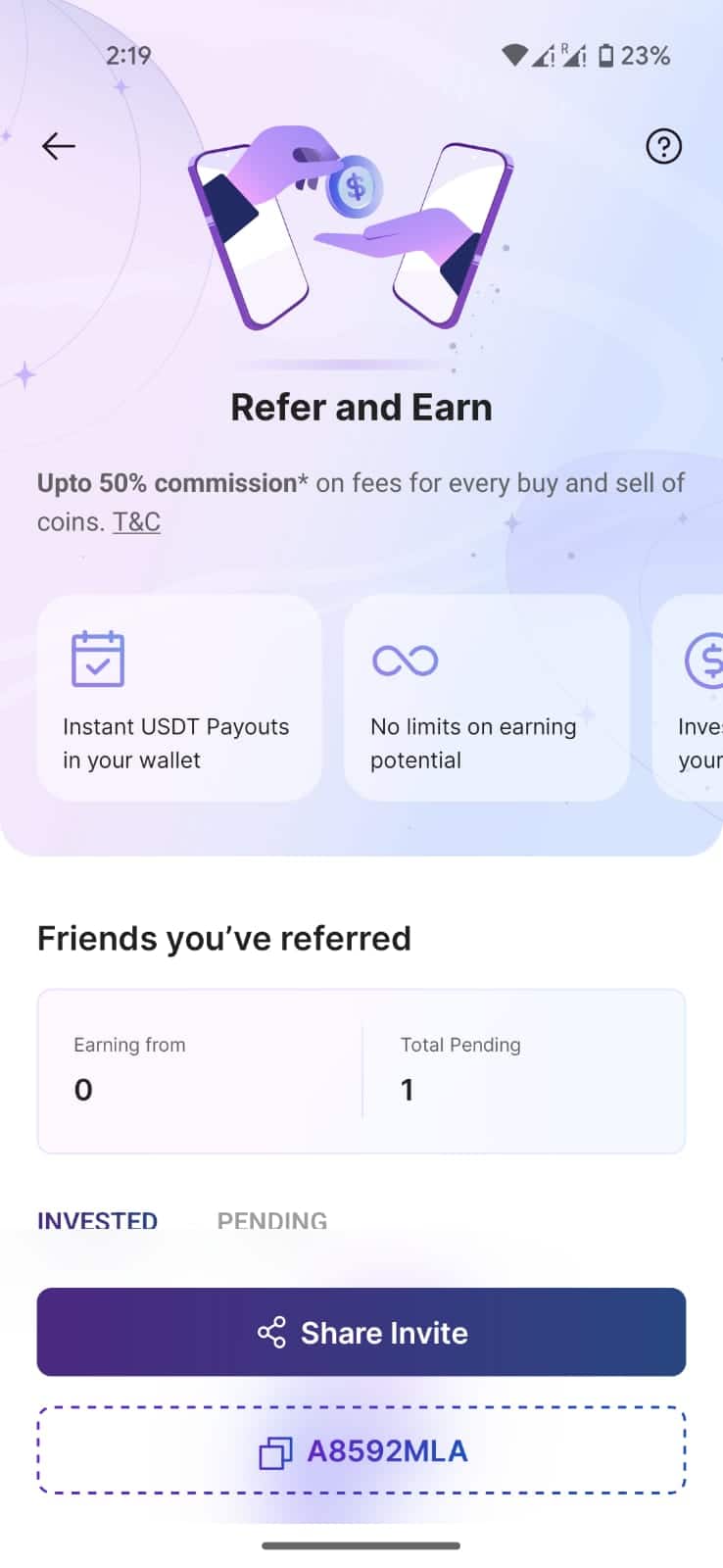Click the Earning from value showing 0

click(x=83, y=1089)
